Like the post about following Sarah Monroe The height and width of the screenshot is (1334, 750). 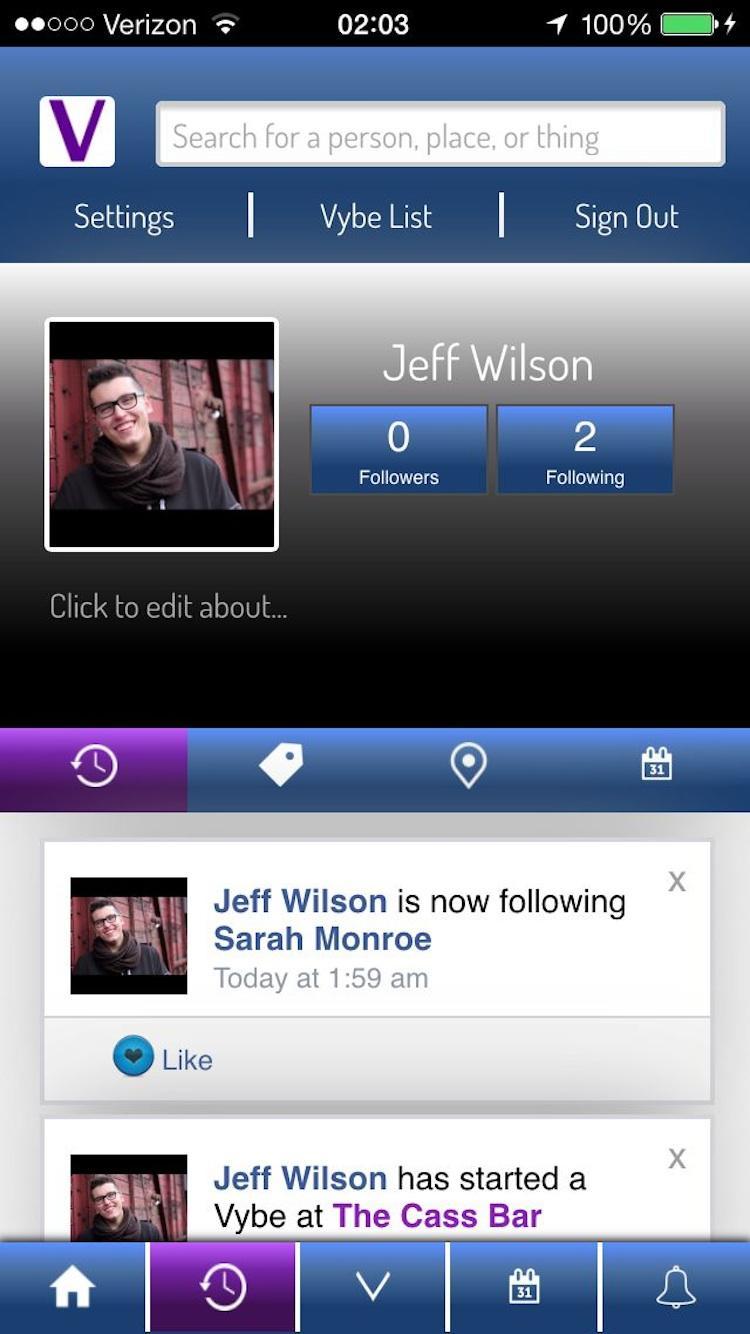tap(163, 1058)
